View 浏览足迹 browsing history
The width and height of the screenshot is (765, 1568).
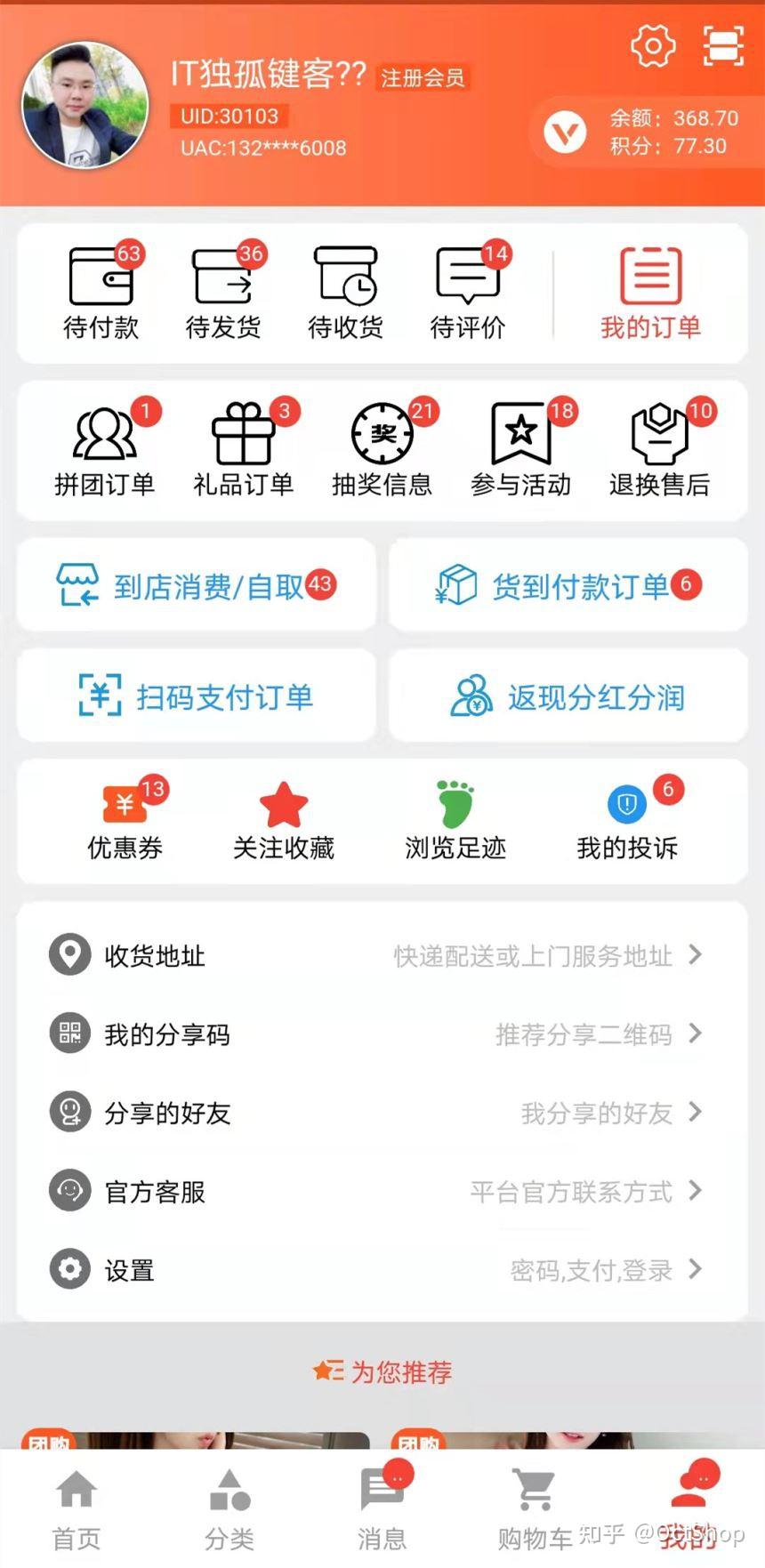point(454,818)
